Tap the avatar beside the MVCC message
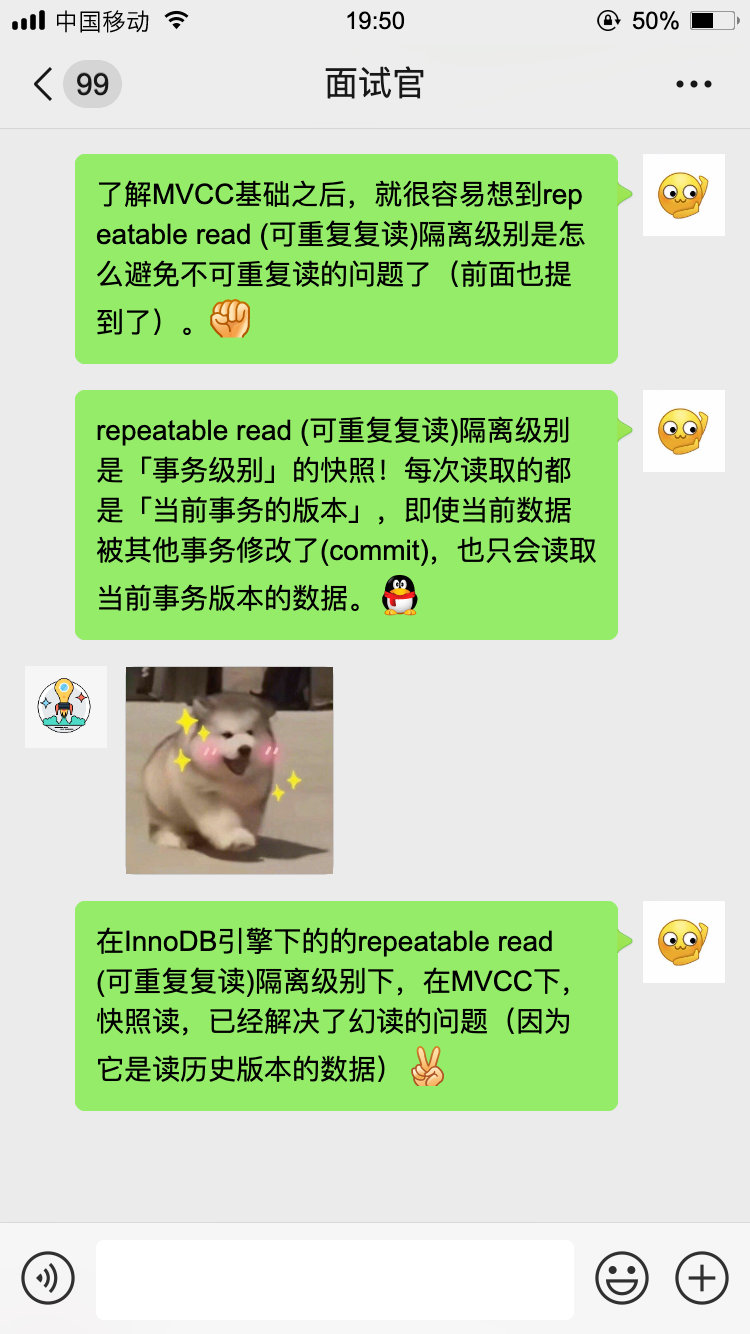The image size is (750, 1334). click(x=684, y=195)
